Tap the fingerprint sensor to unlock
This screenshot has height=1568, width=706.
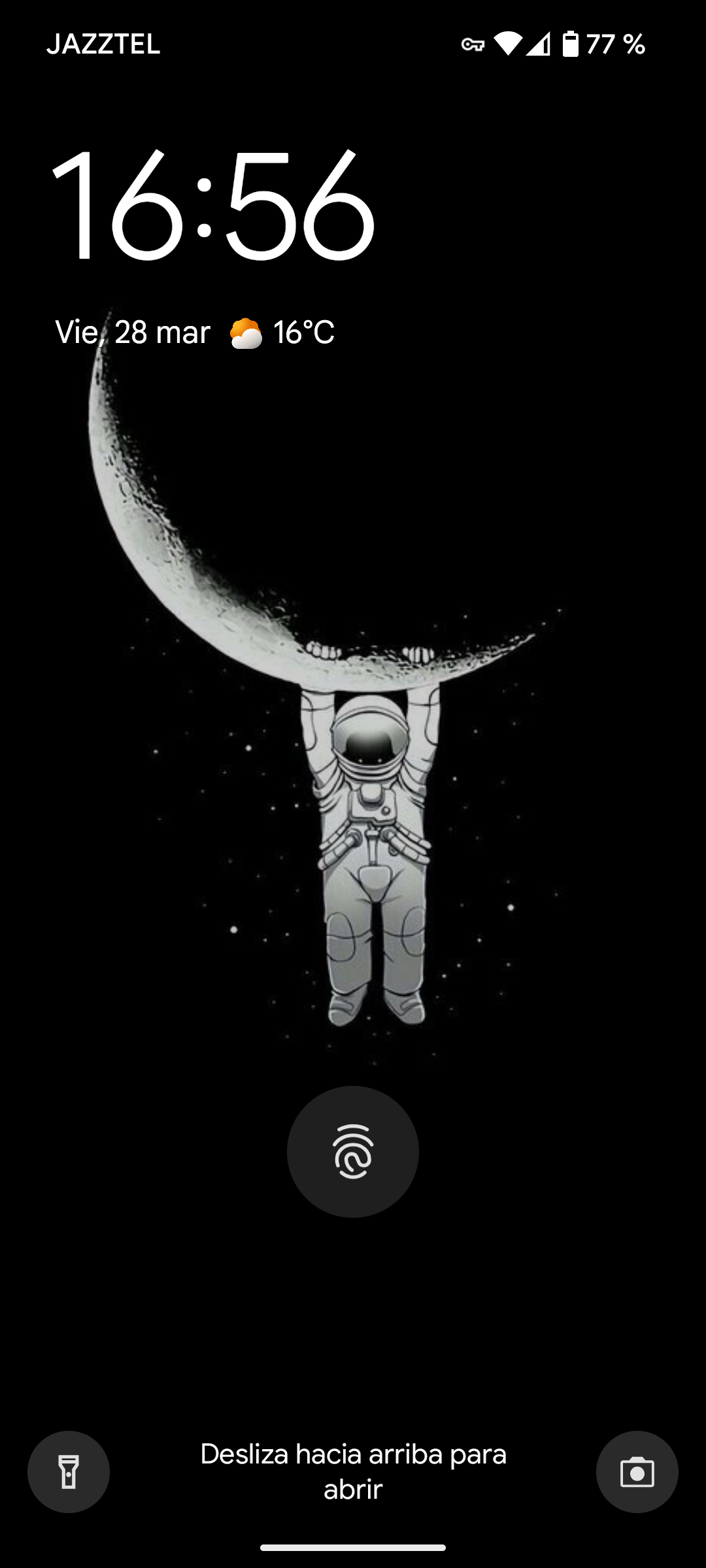point(353,1151)
